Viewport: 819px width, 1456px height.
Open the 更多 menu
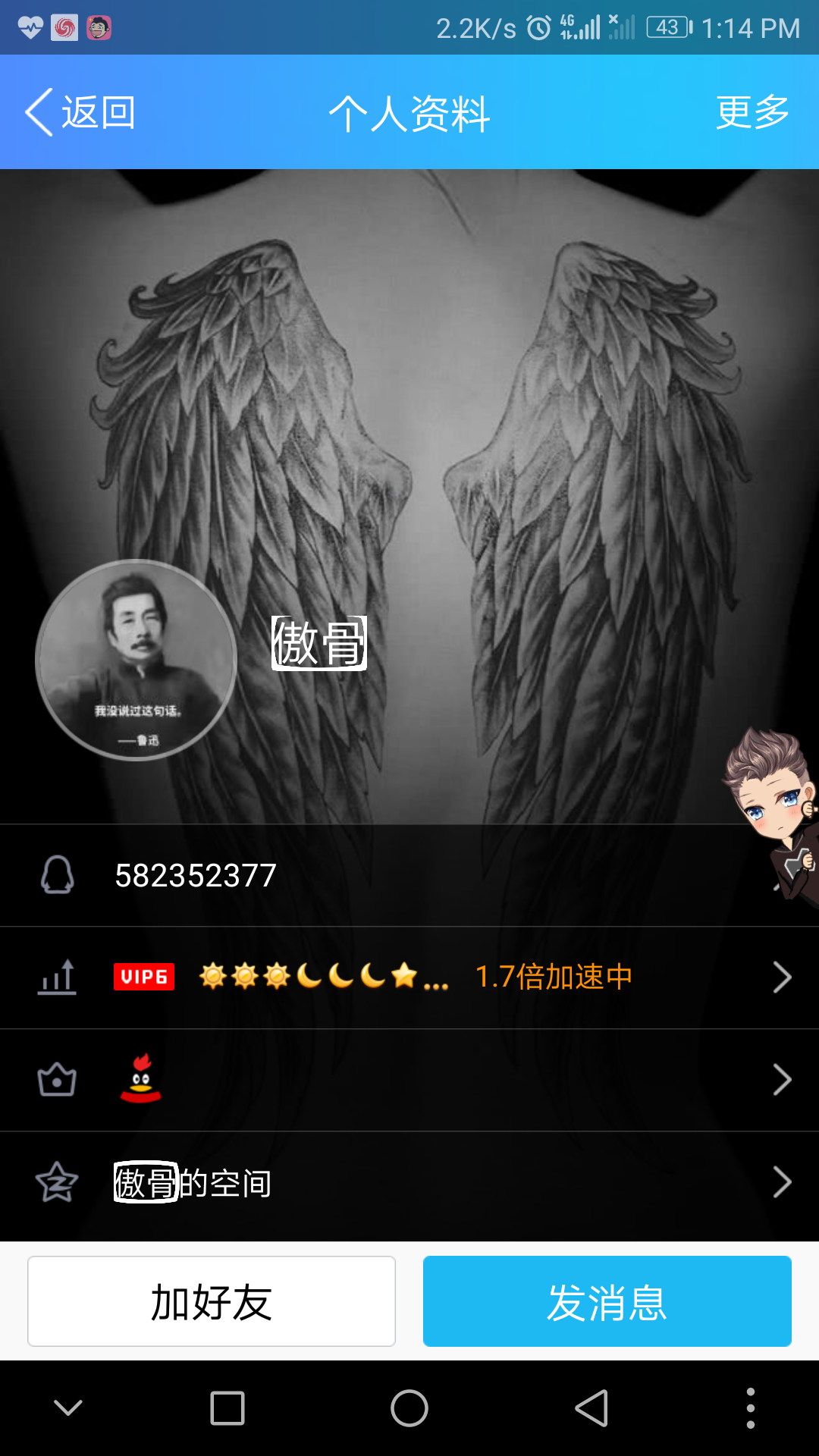752,112
